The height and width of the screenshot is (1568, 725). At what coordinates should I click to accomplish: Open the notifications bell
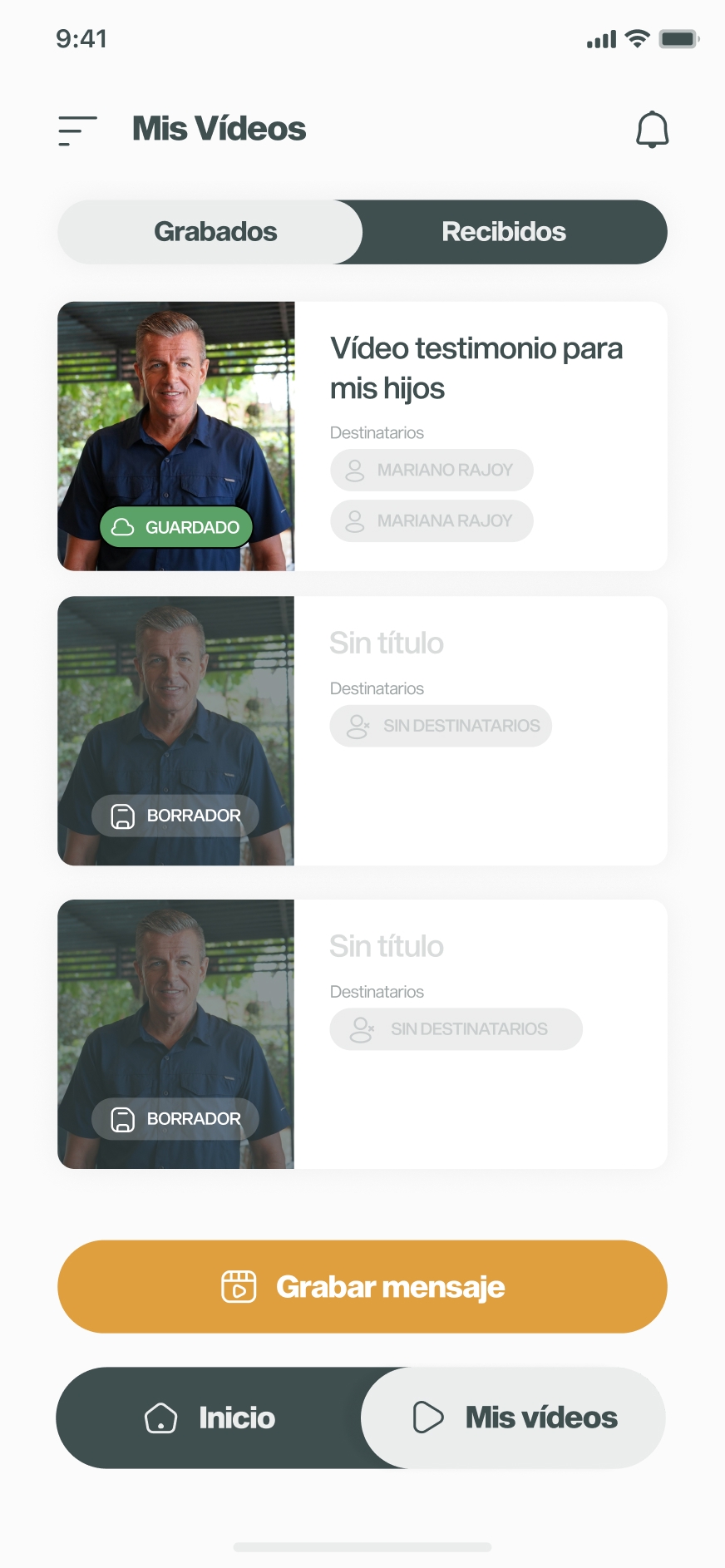pyautogui.click(x=653, y=130)
